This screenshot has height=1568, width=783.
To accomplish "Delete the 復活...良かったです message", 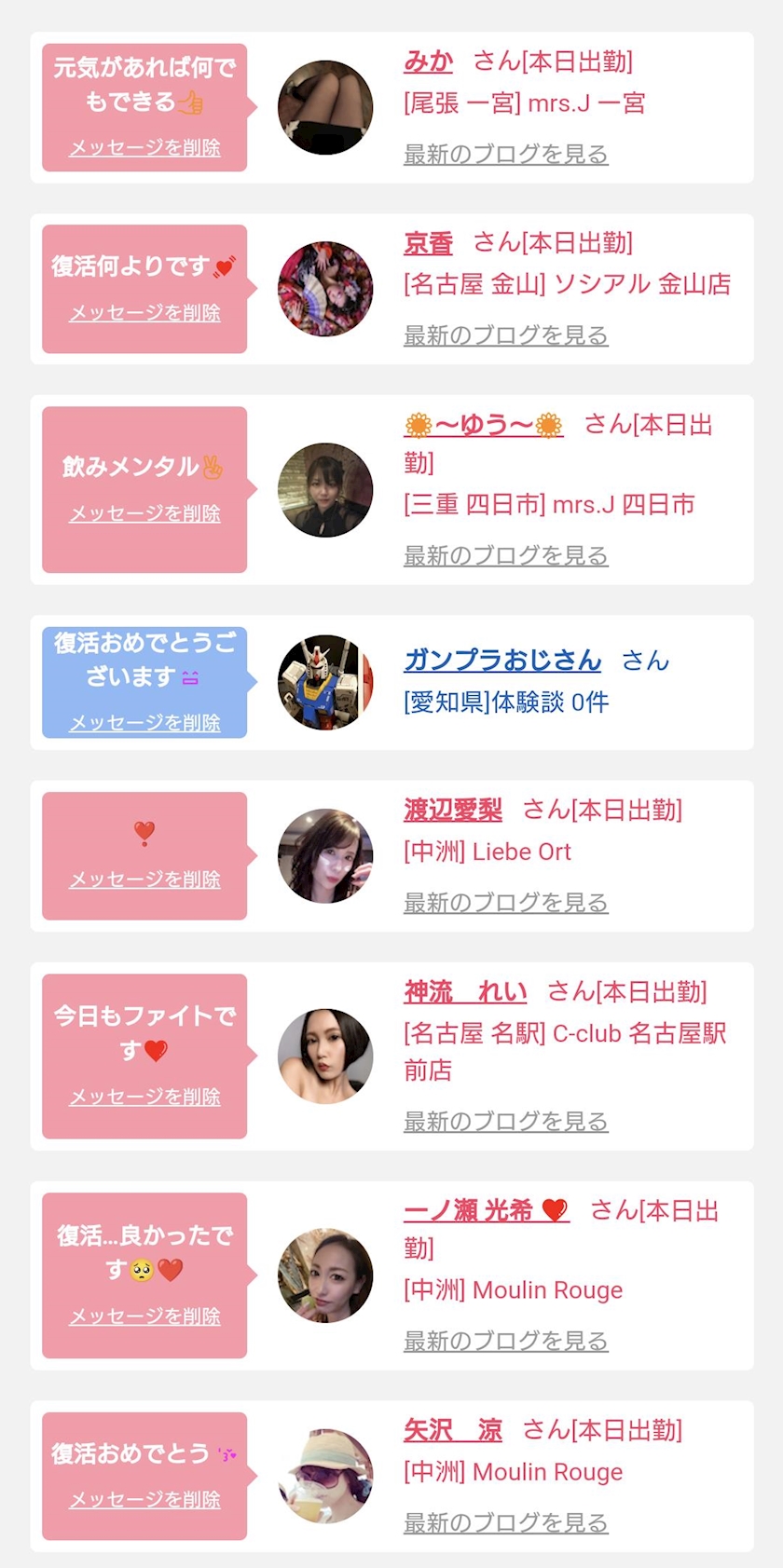I will pos(144,1316).
